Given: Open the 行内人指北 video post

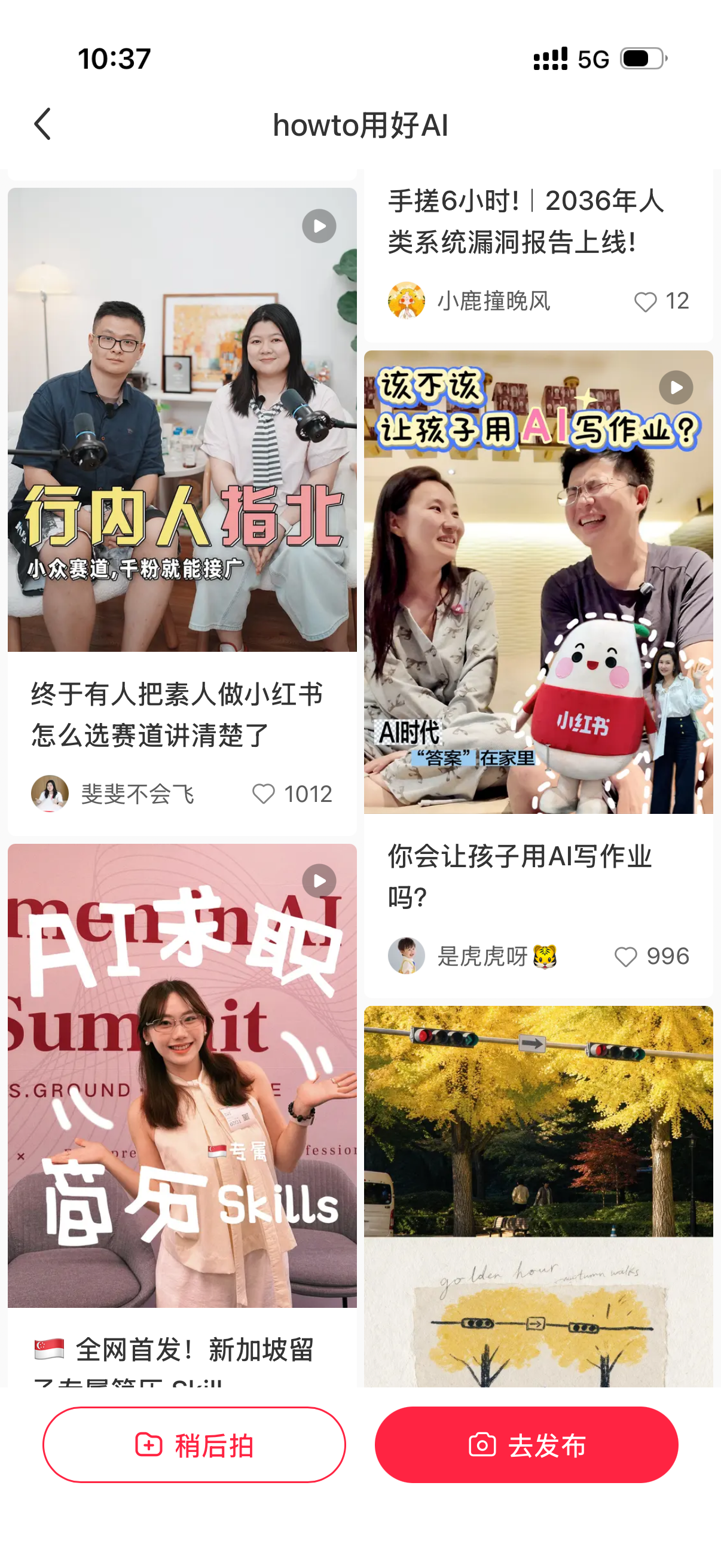Looking at the screenshot, I should click(x=182, y=419).
